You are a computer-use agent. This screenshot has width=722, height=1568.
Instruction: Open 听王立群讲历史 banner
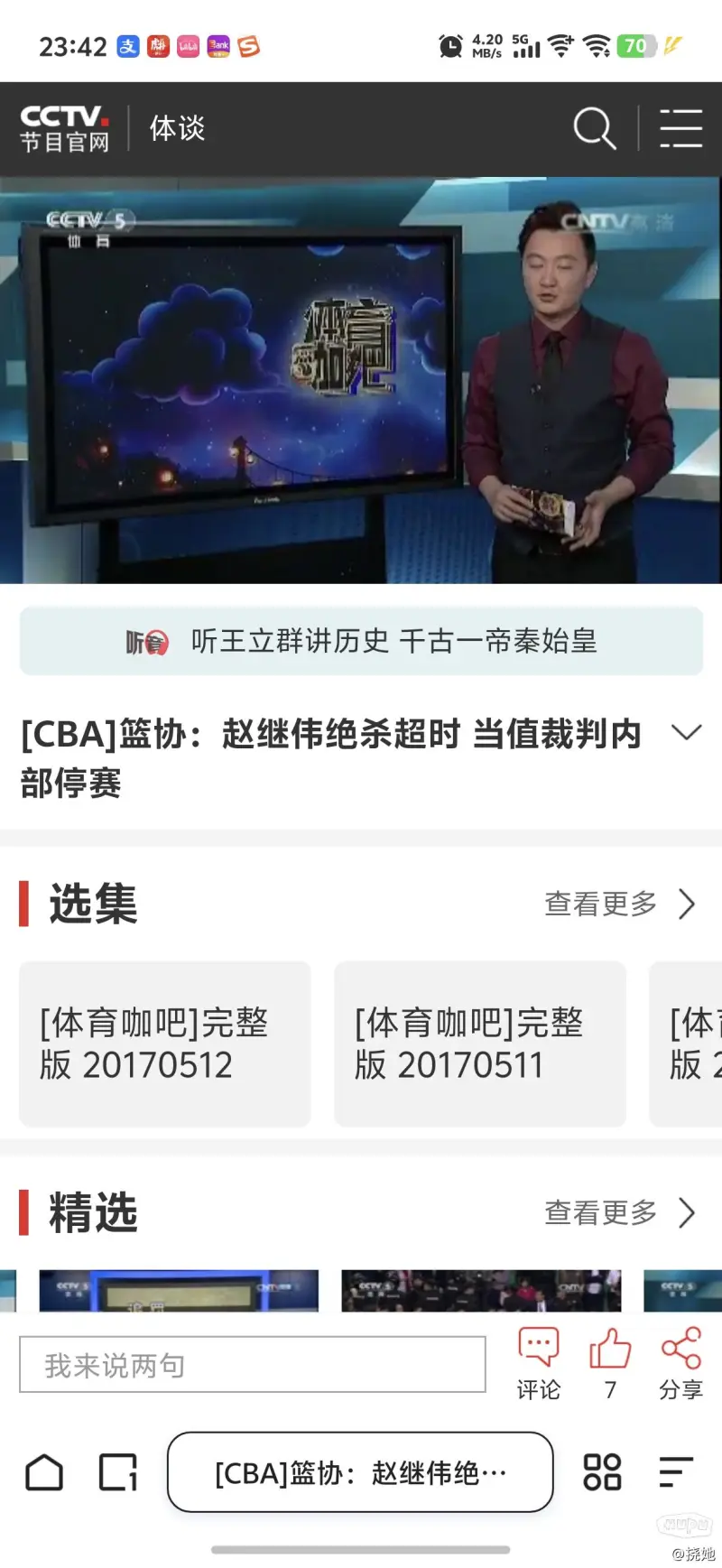pyautogui.click(x=361, y=642)
